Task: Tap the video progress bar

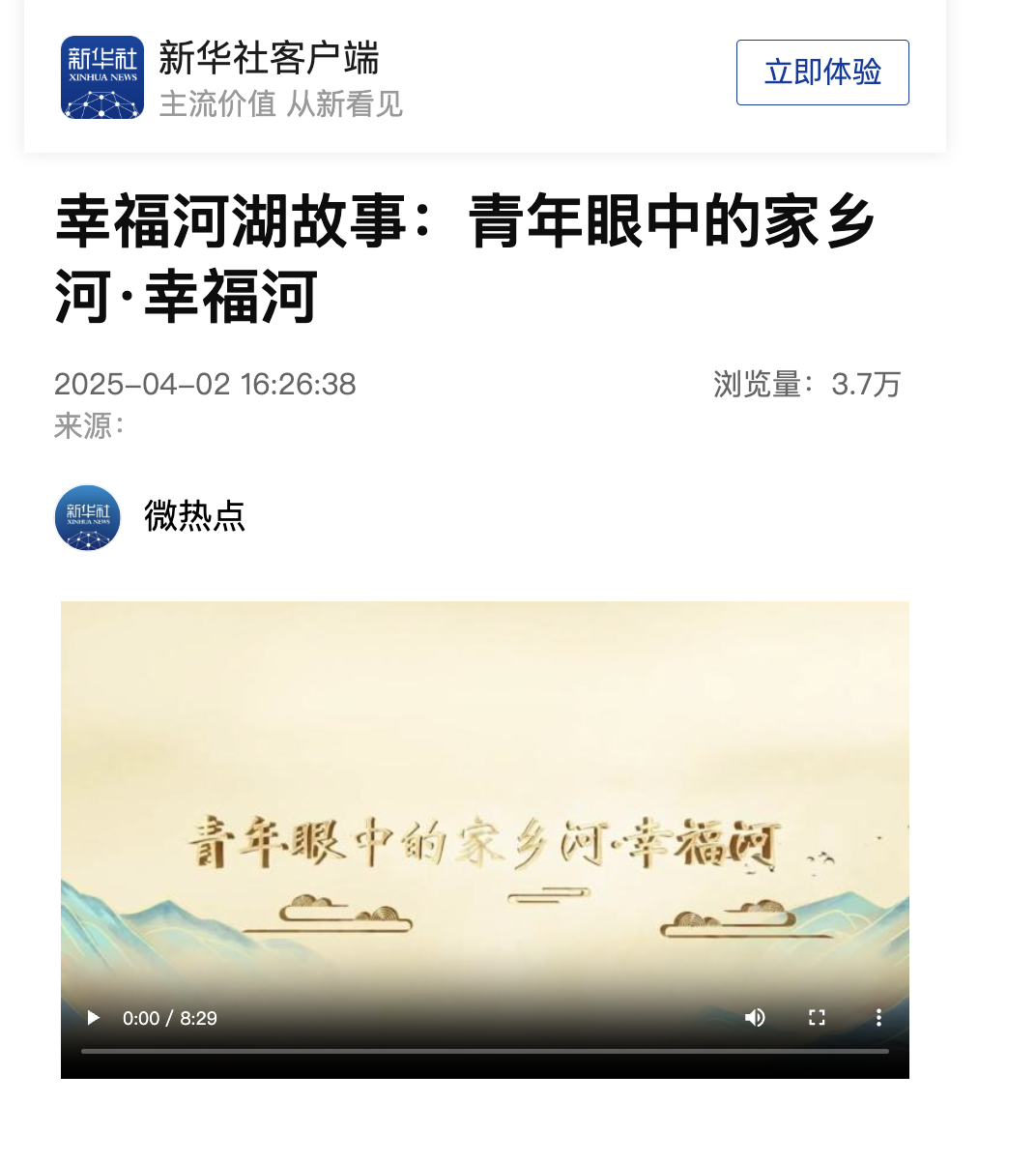Action: tap(484, 1051)
